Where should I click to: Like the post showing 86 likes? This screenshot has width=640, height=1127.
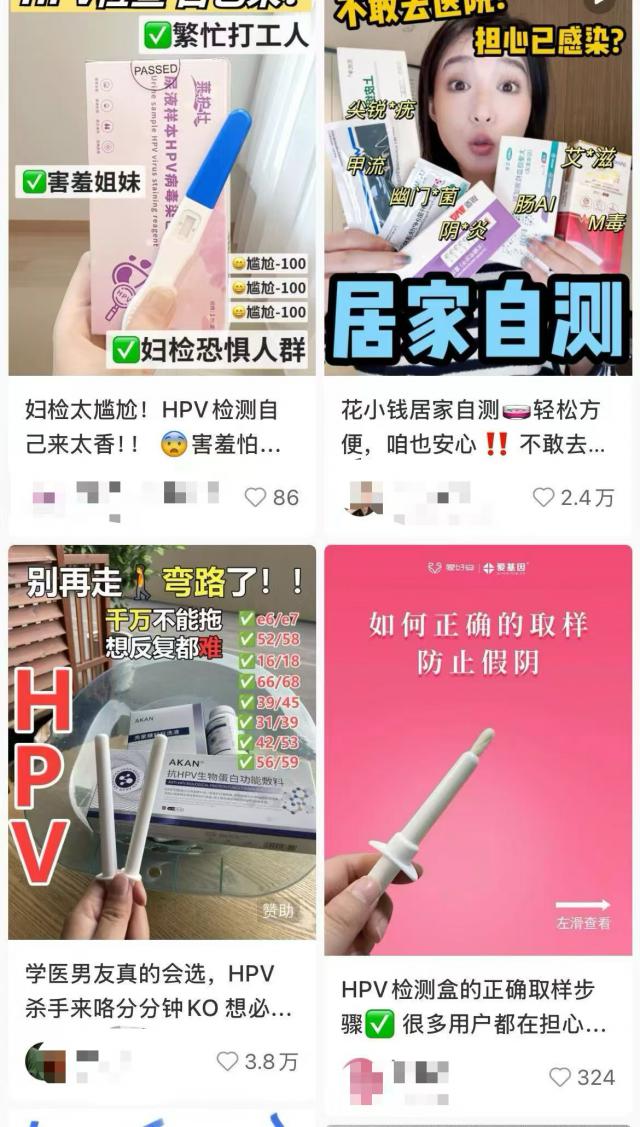pyautogui.click(x=256, y=497)
